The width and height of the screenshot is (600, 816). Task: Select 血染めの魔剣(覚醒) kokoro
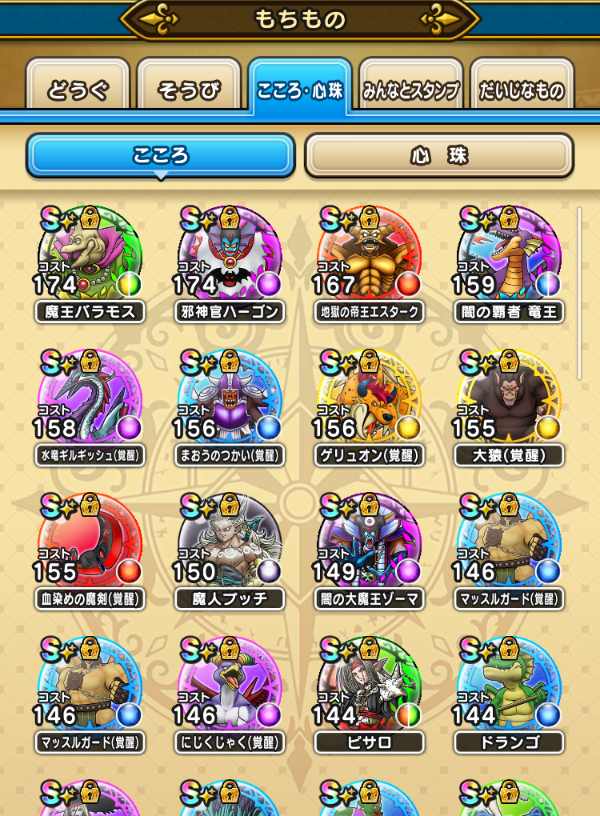tap(90, 544)
